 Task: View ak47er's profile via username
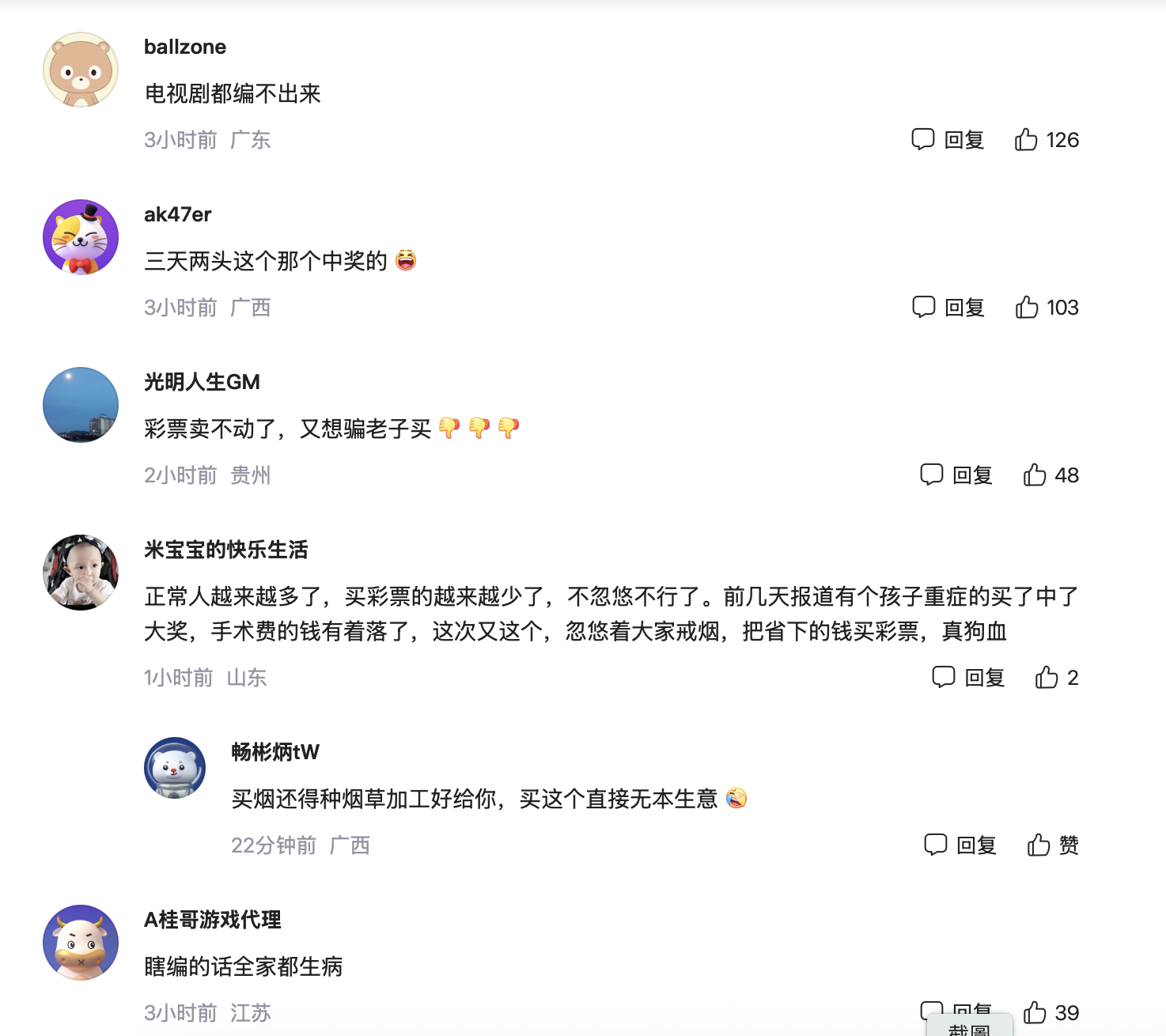click(x=177, y=214)
